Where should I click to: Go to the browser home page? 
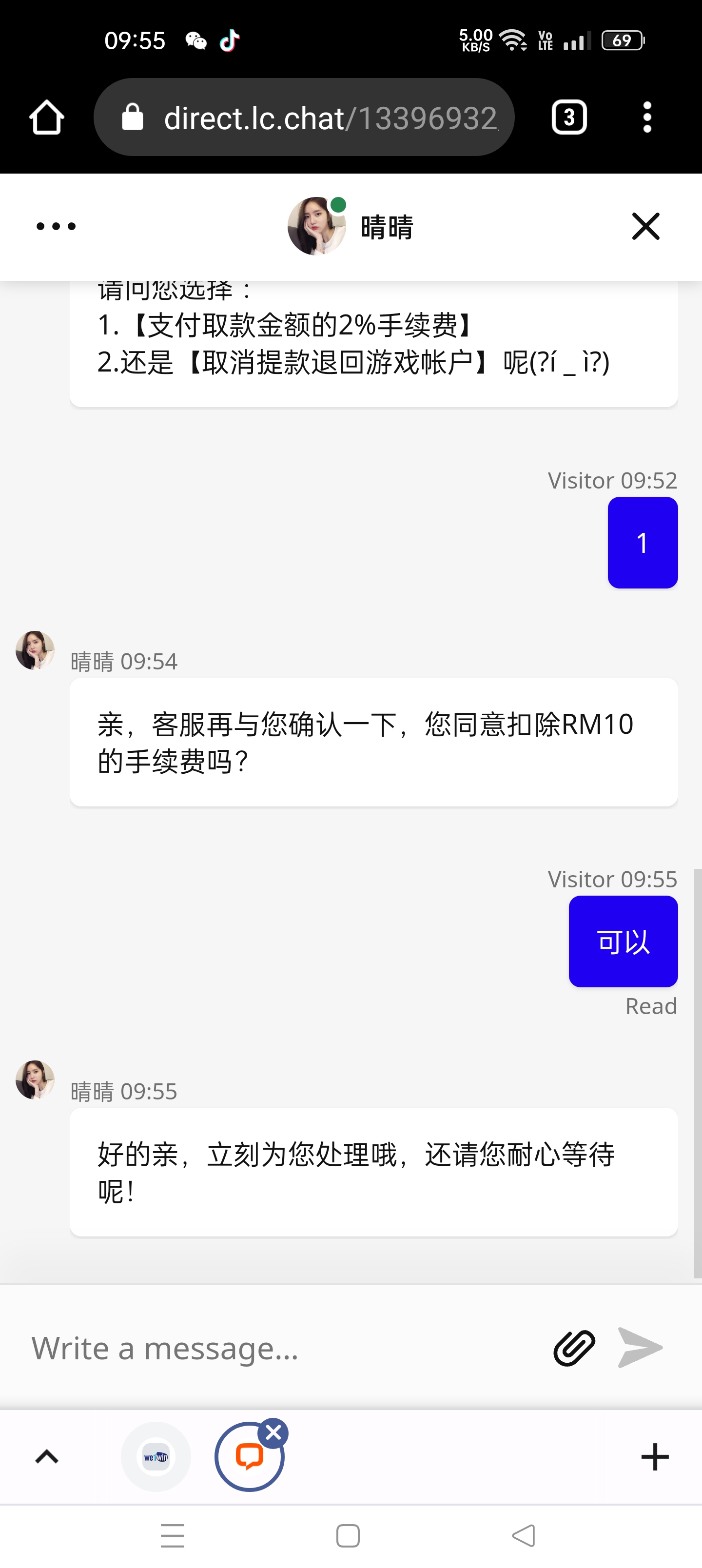point(46,117)
